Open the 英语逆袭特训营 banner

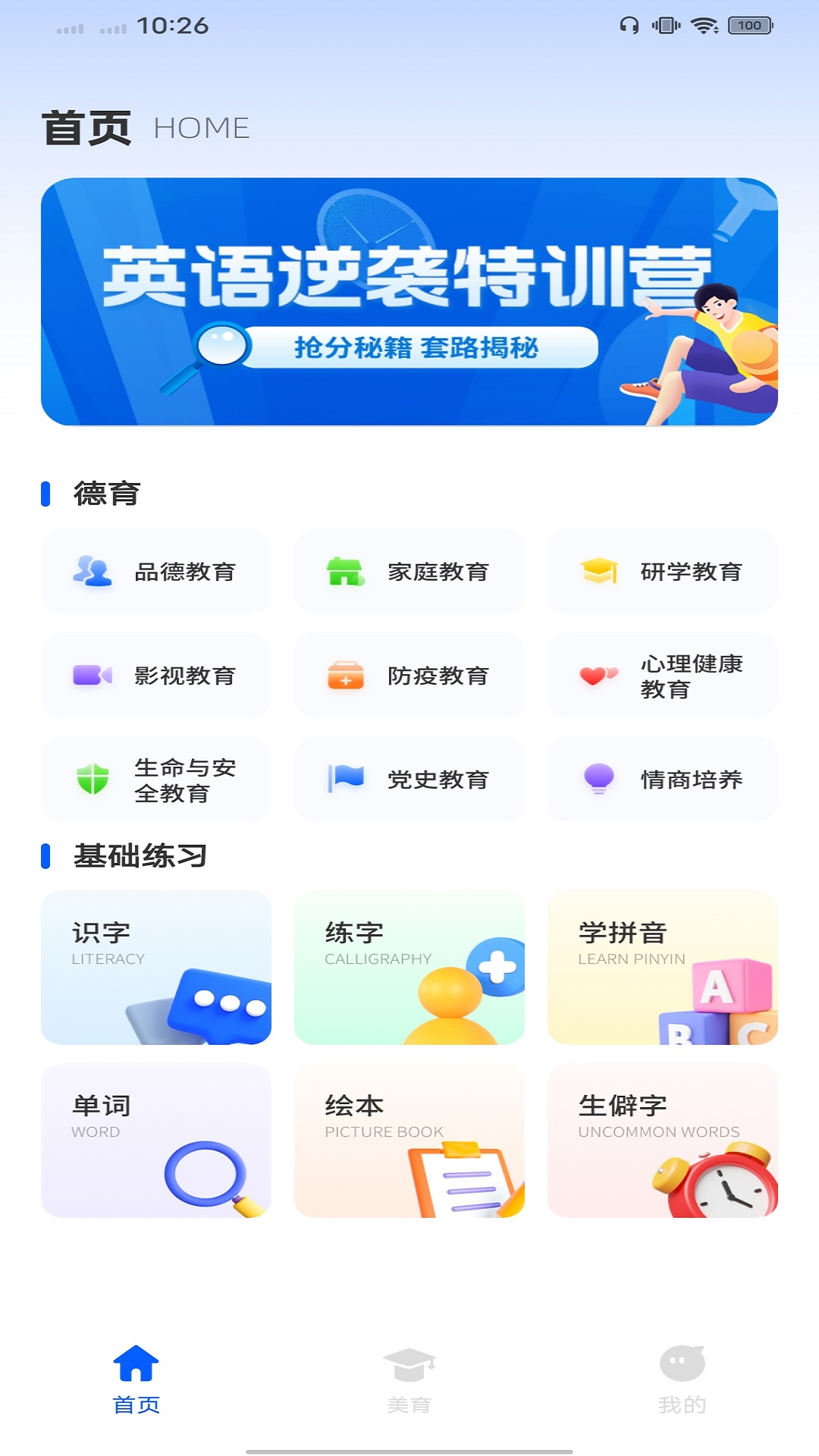coord(409,302)
